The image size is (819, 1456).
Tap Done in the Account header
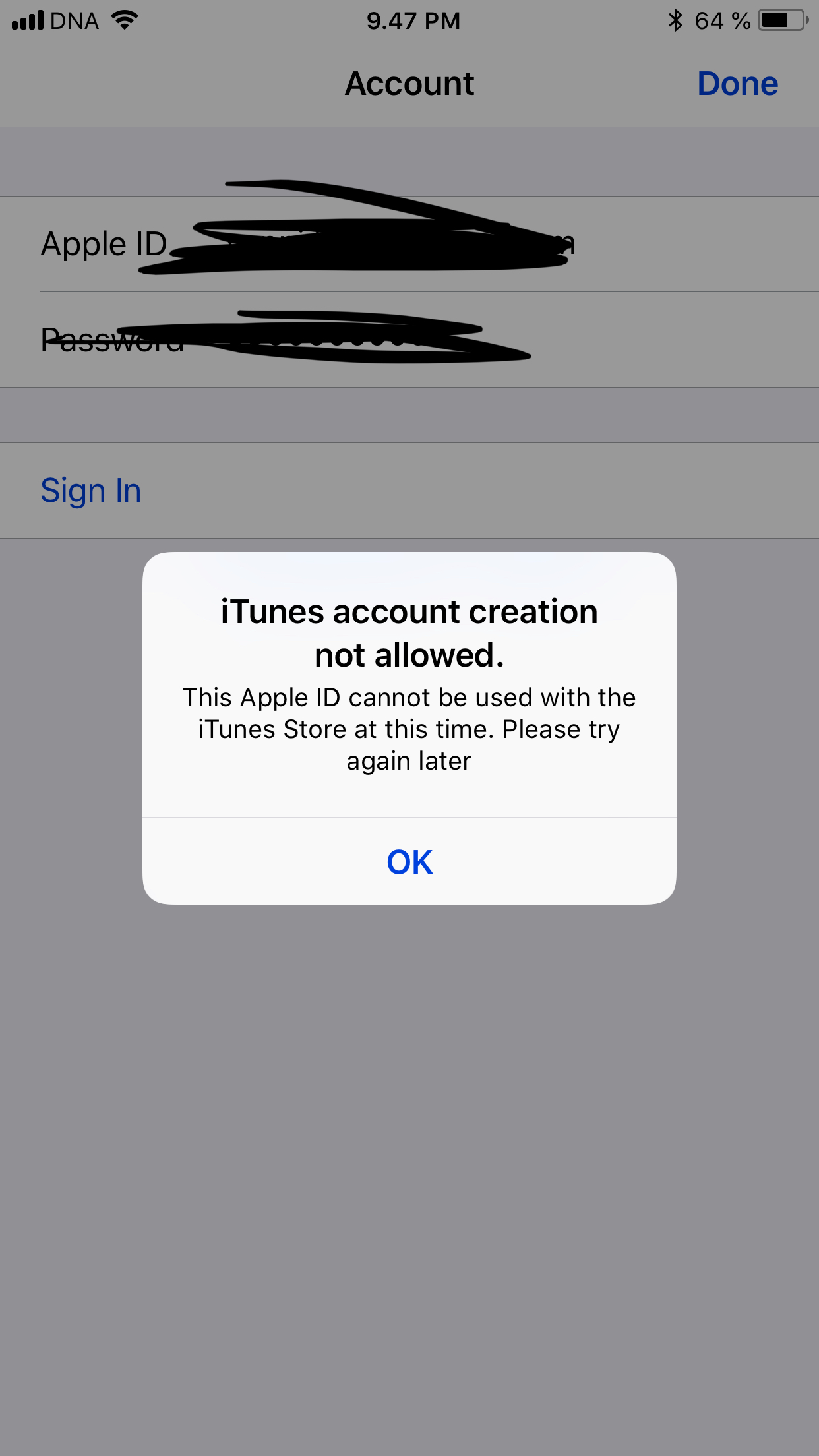tap(737, 84)
